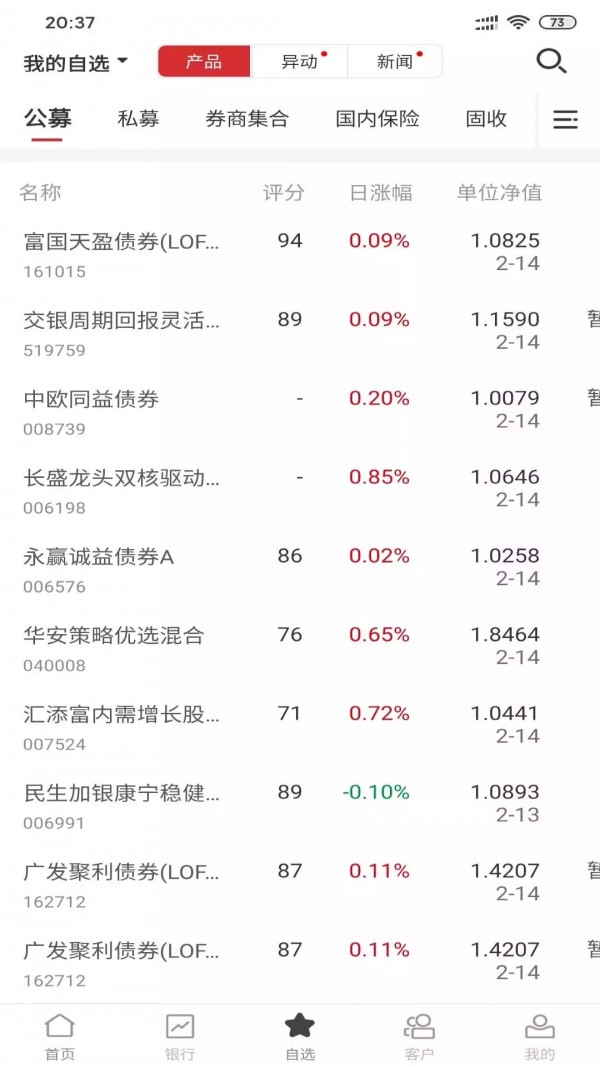Screen dimensions: 600x1067
Task: Select the 券商集合 category tab
Action: (x=247, y=119)
